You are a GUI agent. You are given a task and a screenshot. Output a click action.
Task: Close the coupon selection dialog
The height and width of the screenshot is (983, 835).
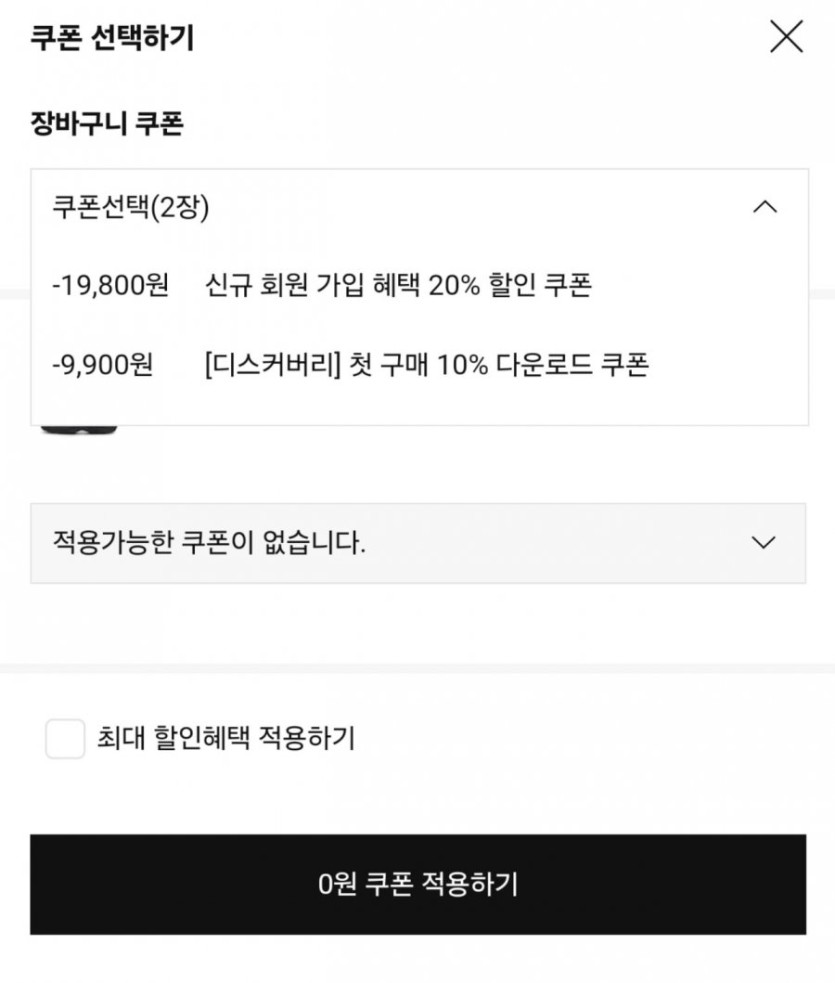click(786, 36)
